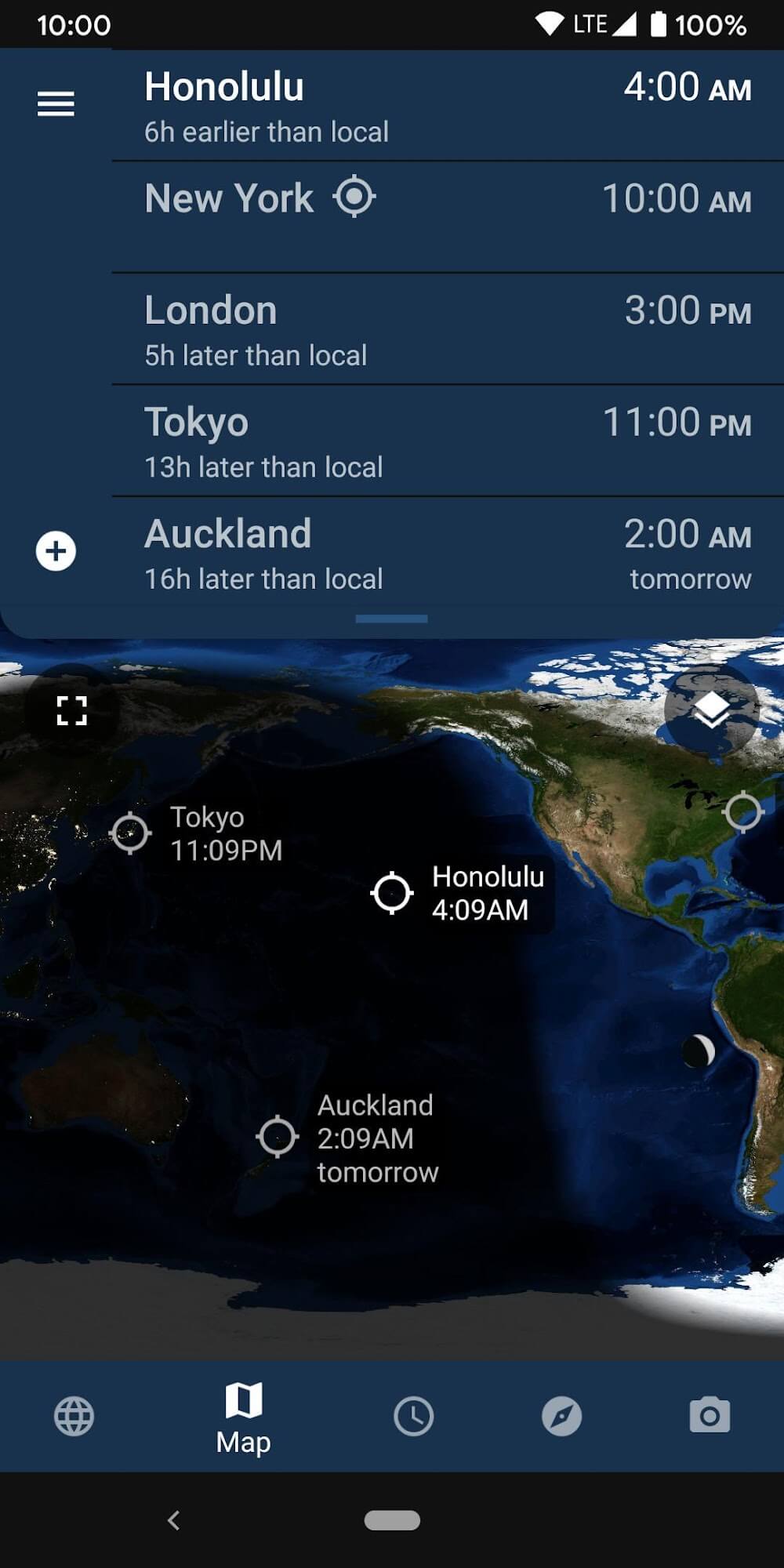Viewport: 784px width, 1568px height.
Task: Open the hamburger menu
Action: (56, 103)
